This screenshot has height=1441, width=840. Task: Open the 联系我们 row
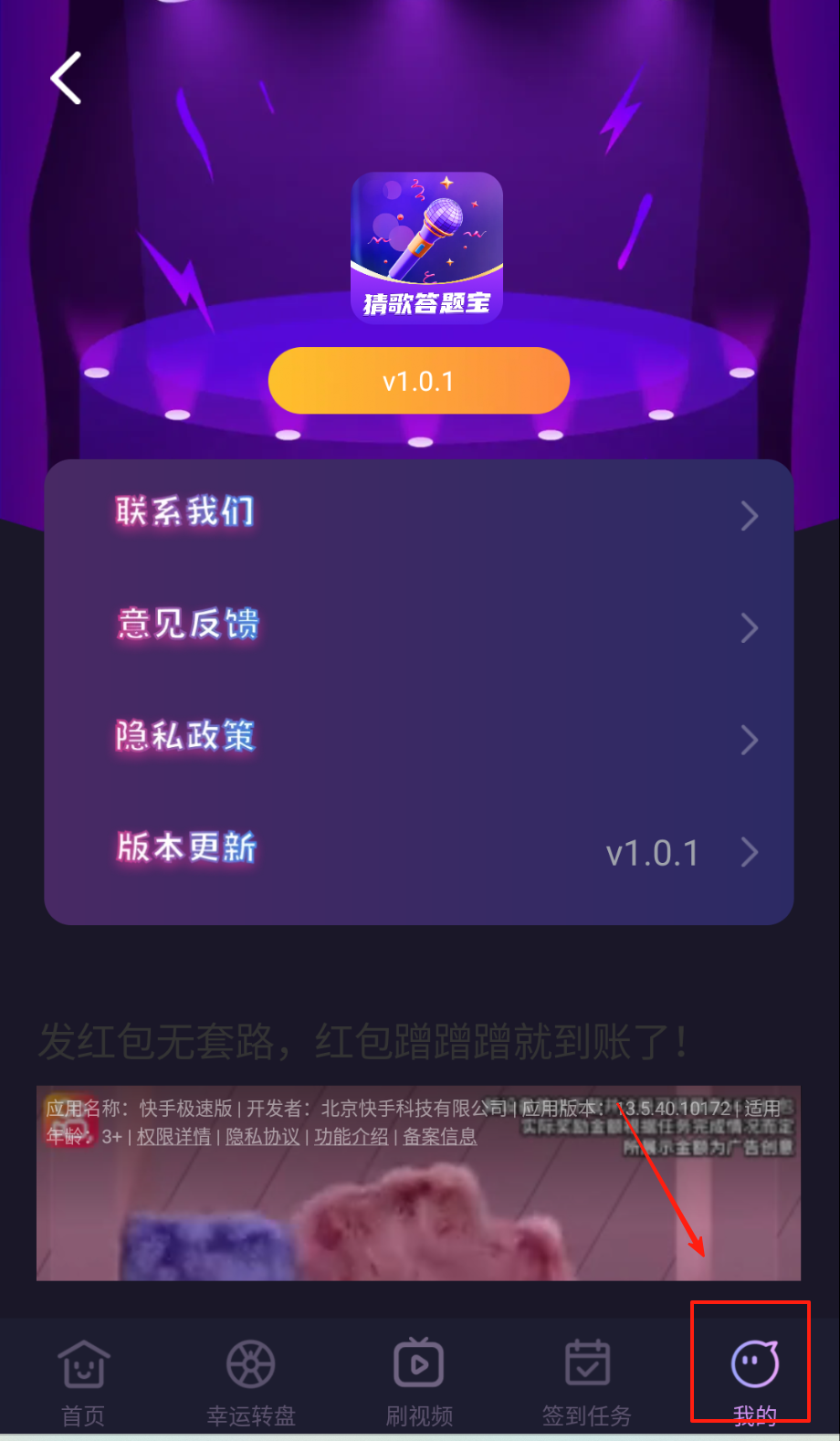click(418, 515)
